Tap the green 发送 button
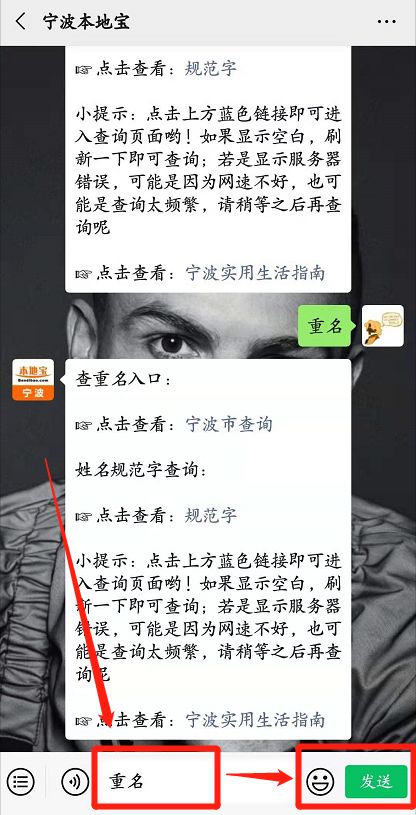This screenshot has height=815, width=416. 376,781
